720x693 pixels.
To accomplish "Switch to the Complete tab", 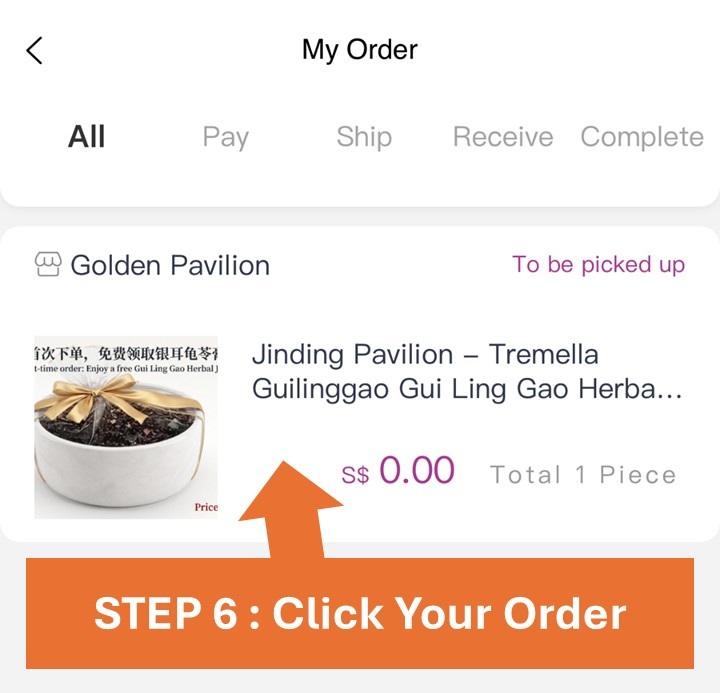I will (642, 137).
